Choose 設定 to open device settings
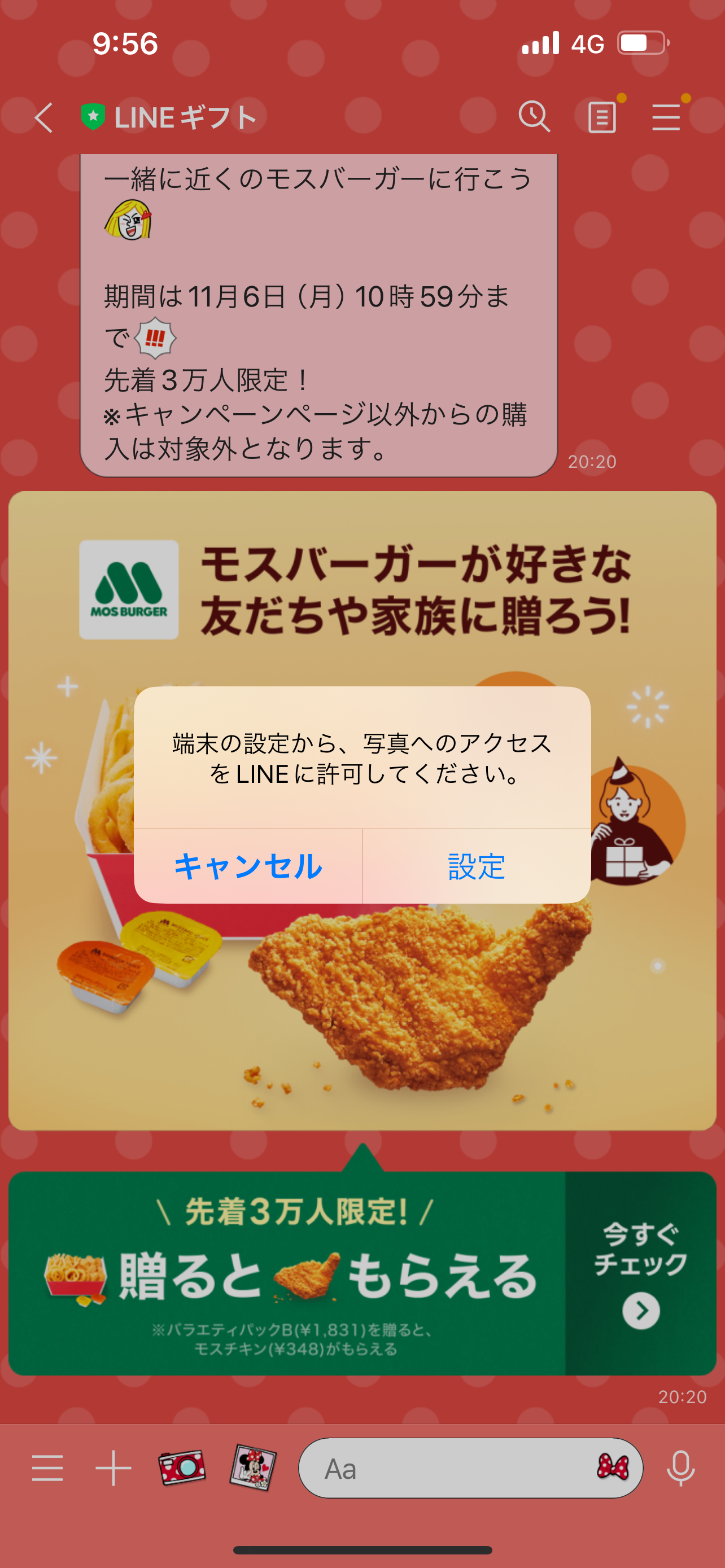The height and width of the screenshot is (1568, 725). (x=477, y=866)
